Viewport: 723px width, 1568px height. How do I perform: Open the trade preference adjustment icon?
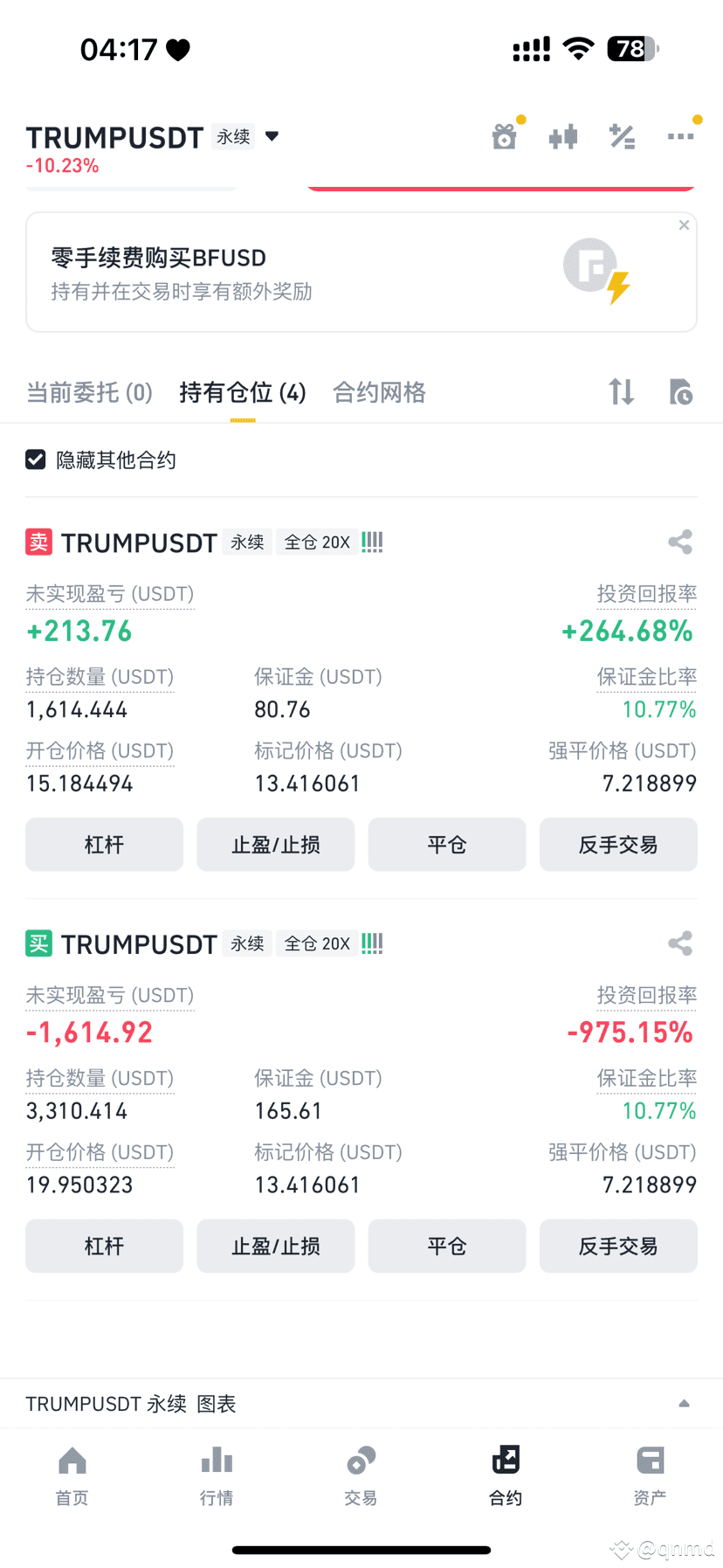point(622,136)
